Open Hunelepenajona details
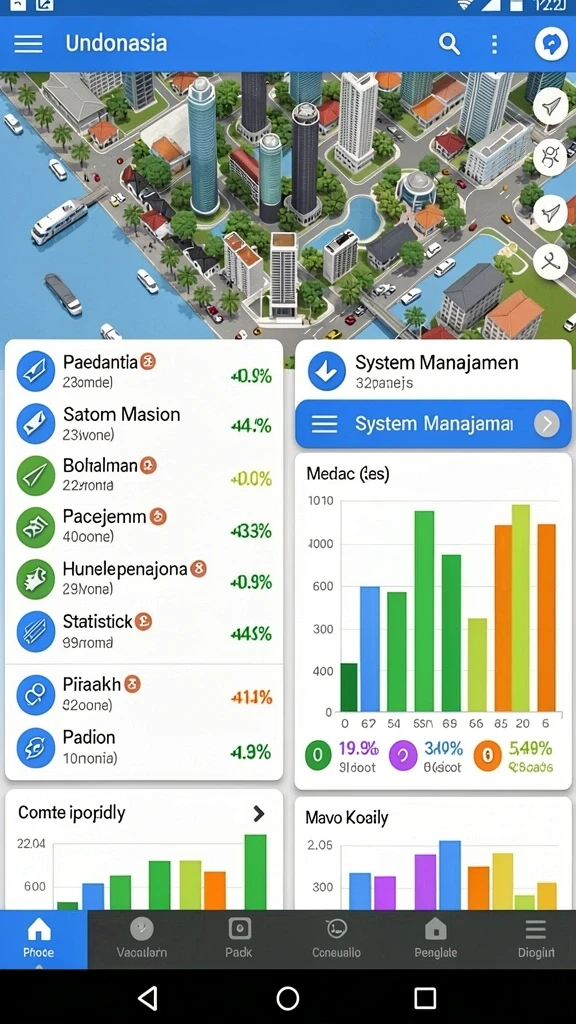The image size is (576, 1024). pyautogui.click(x=144, y=578)
